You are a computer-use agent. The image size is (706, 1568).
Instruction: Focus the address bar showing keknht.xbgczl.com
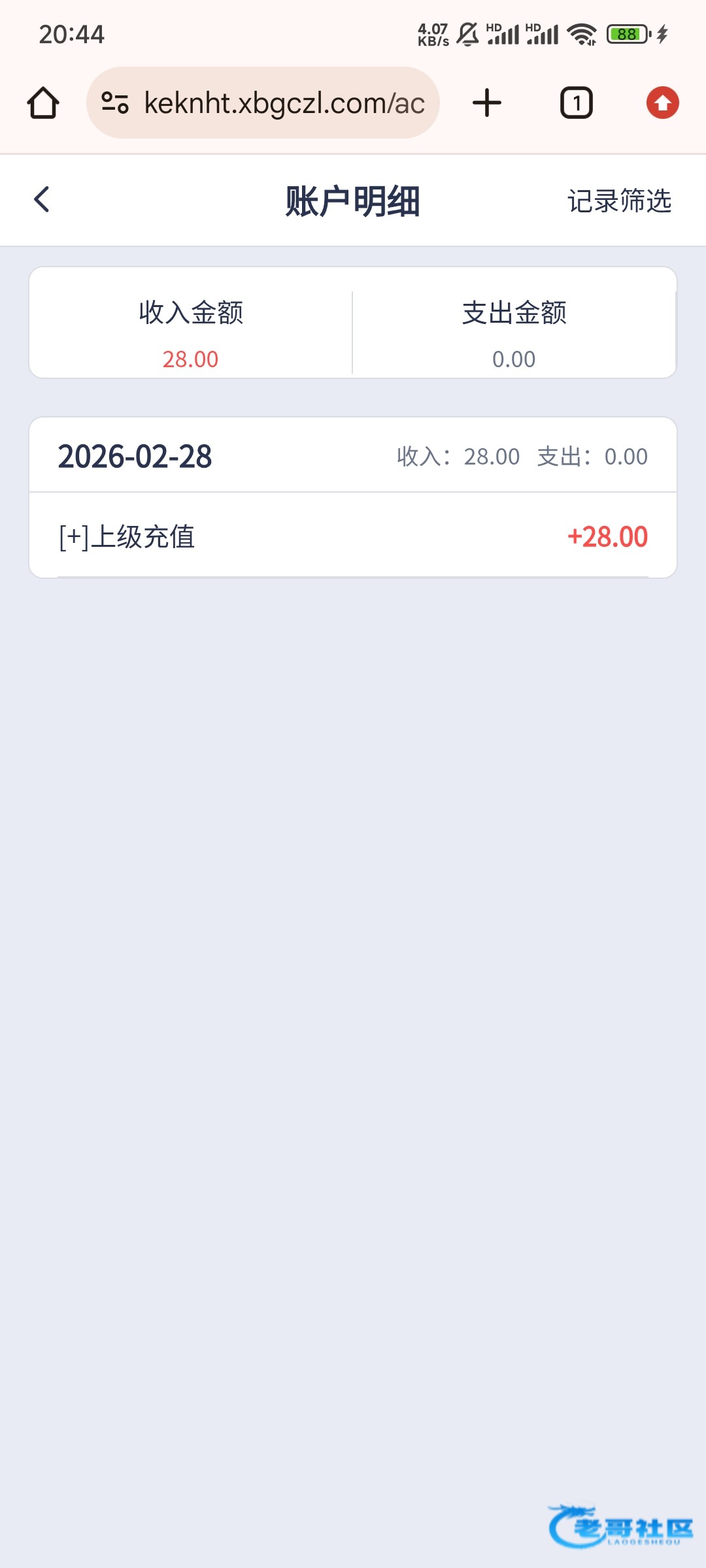[284, 103]
